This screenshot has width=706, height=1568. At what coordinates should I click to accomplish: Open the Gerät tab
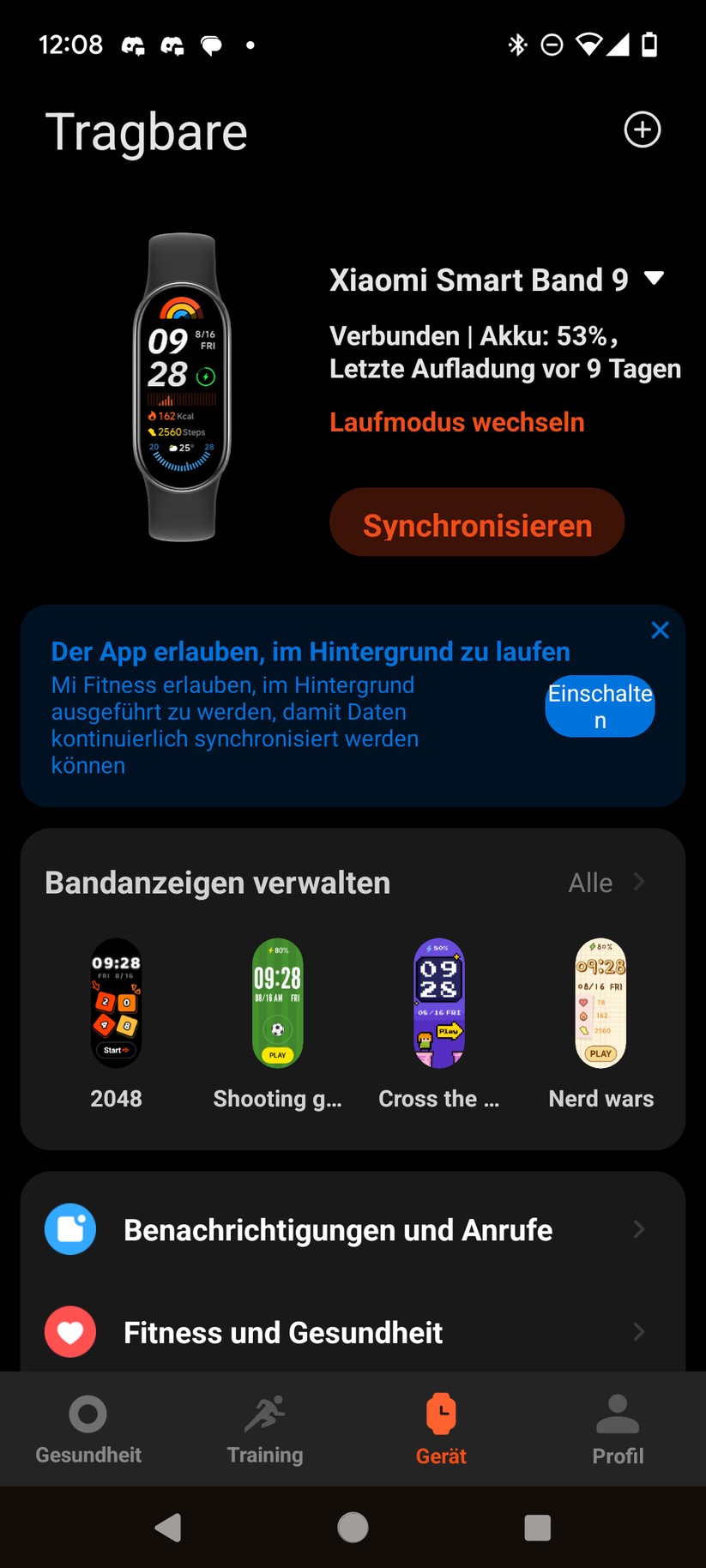coord(441,1429)
